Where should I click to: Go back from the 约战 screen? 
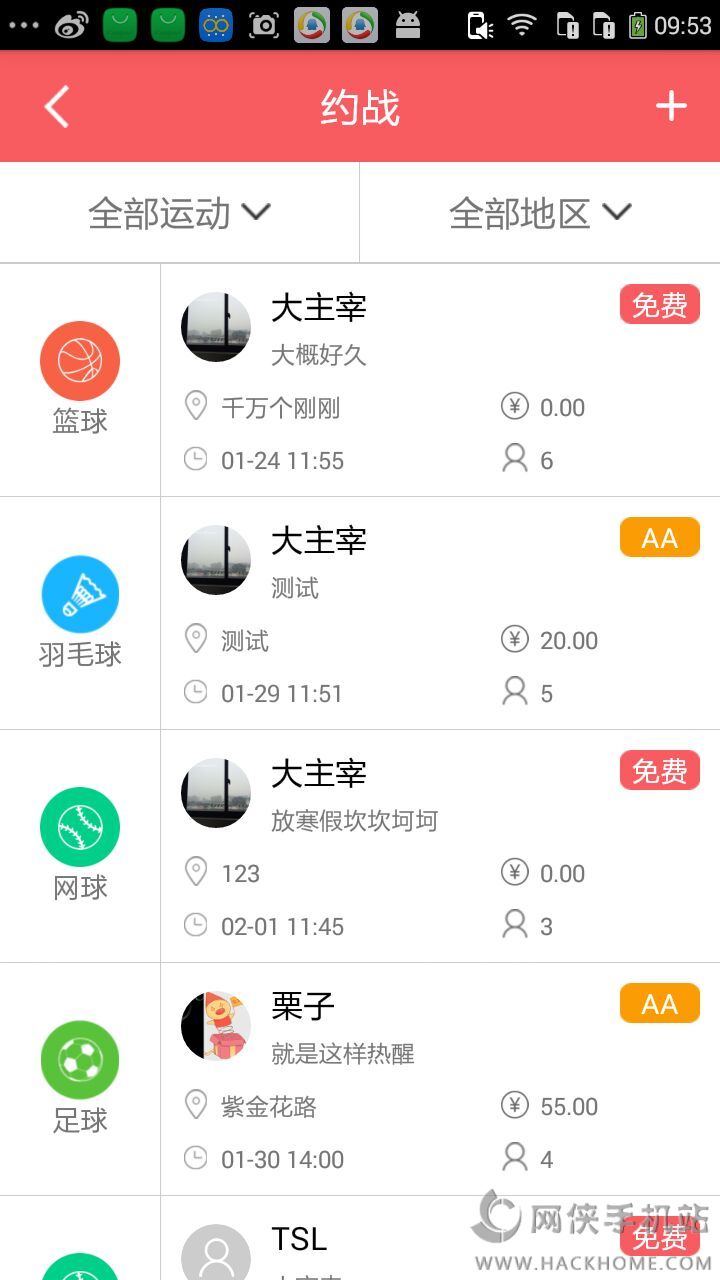pyautogui.click(x=57, y=106)
